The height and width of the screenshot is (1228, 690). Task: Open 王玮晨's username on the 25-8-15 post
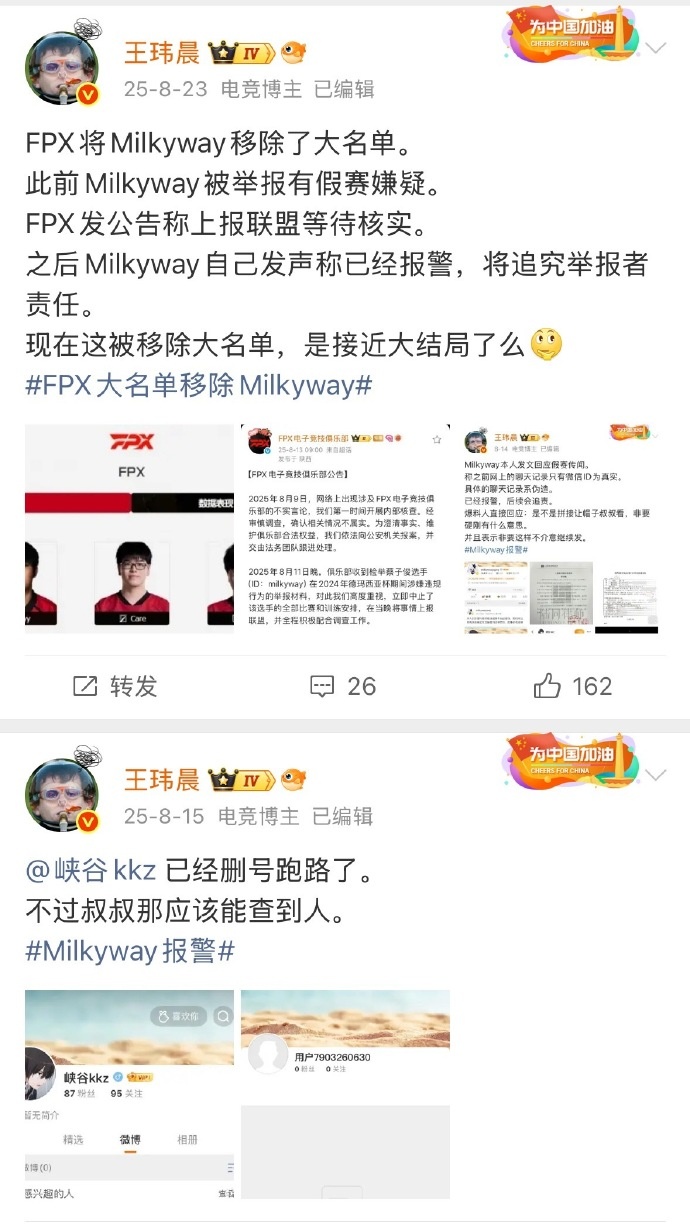coord(162,779)
